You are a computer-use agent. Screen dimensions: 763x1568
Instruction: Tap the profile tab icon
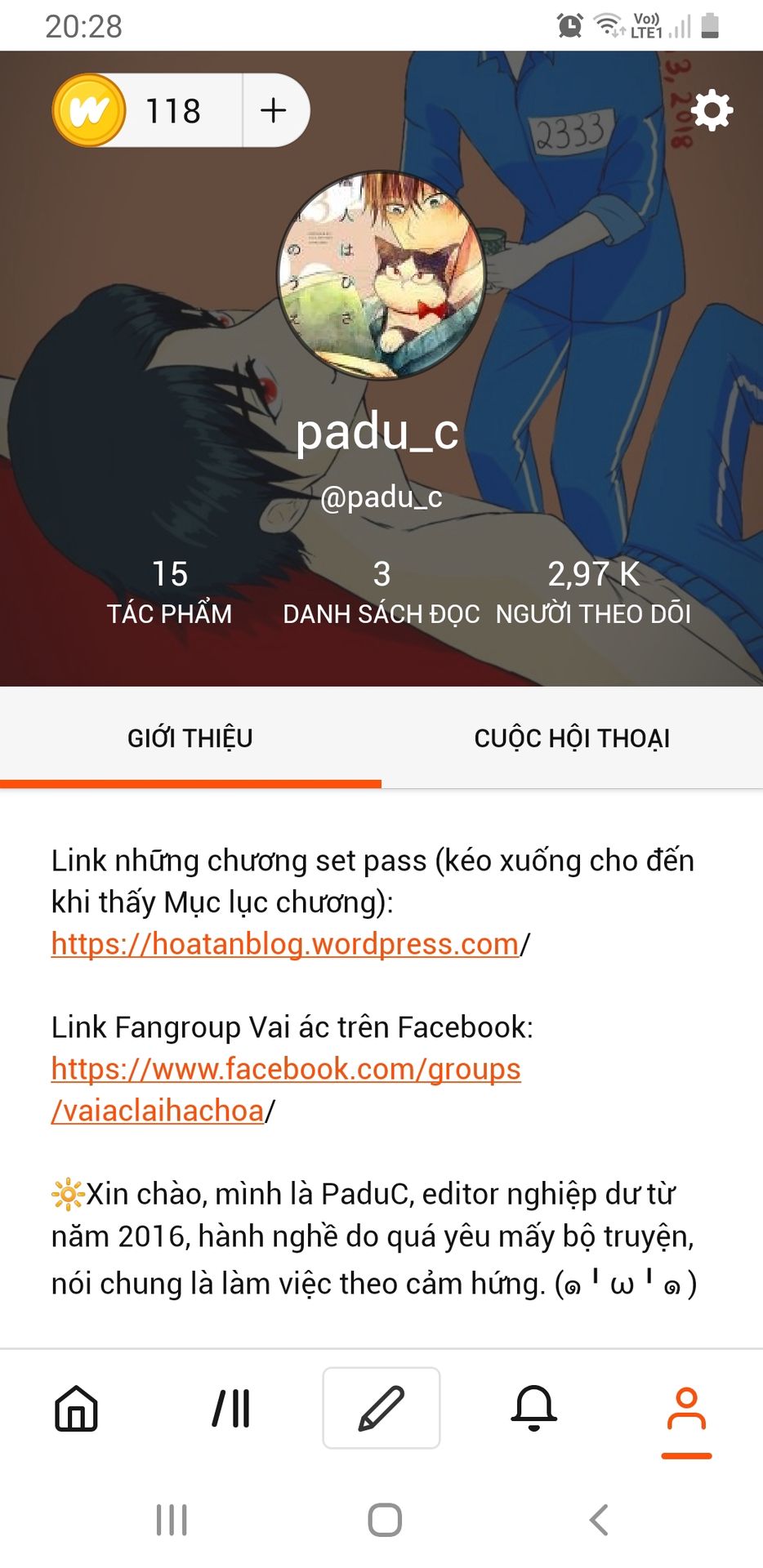[686, 1410]
